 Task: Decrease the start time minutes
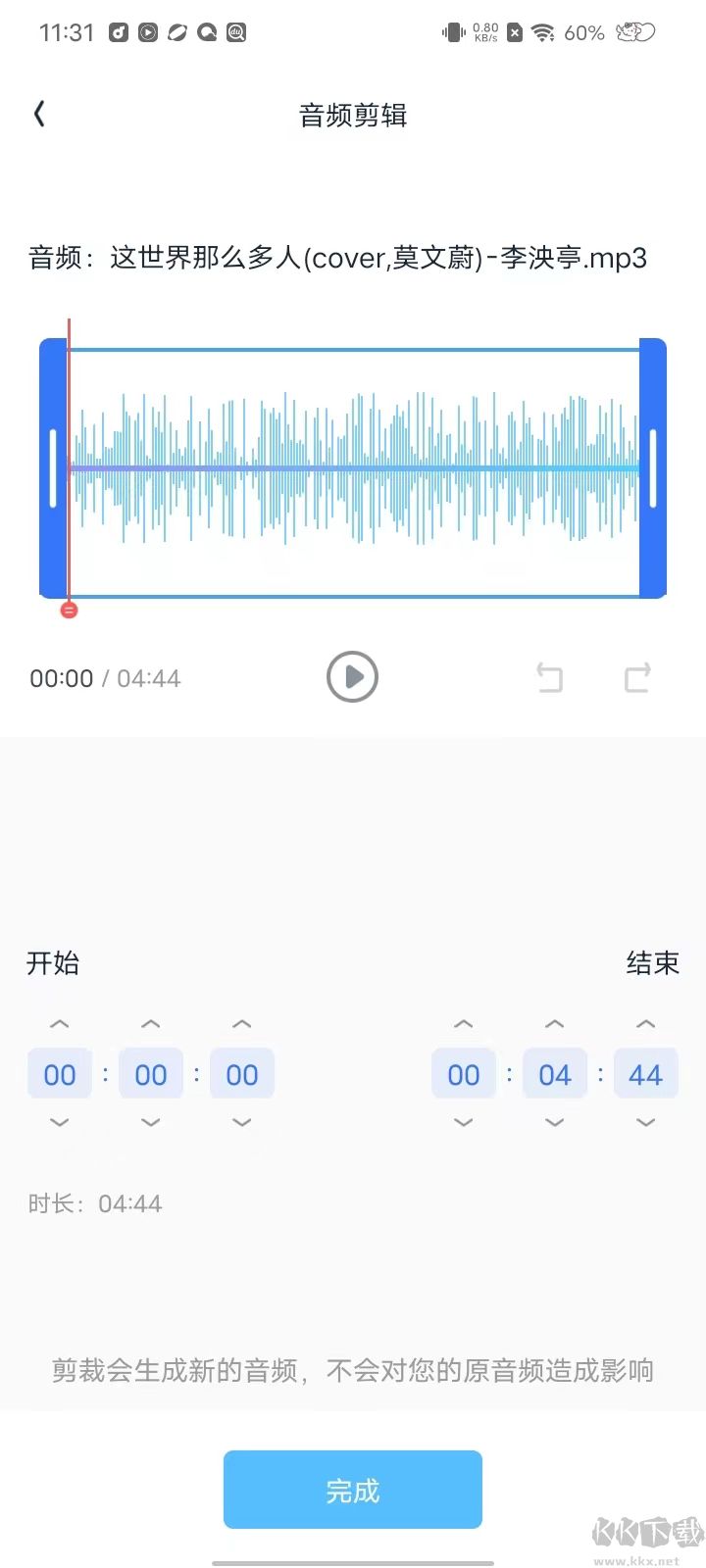tap(151, 1122)
